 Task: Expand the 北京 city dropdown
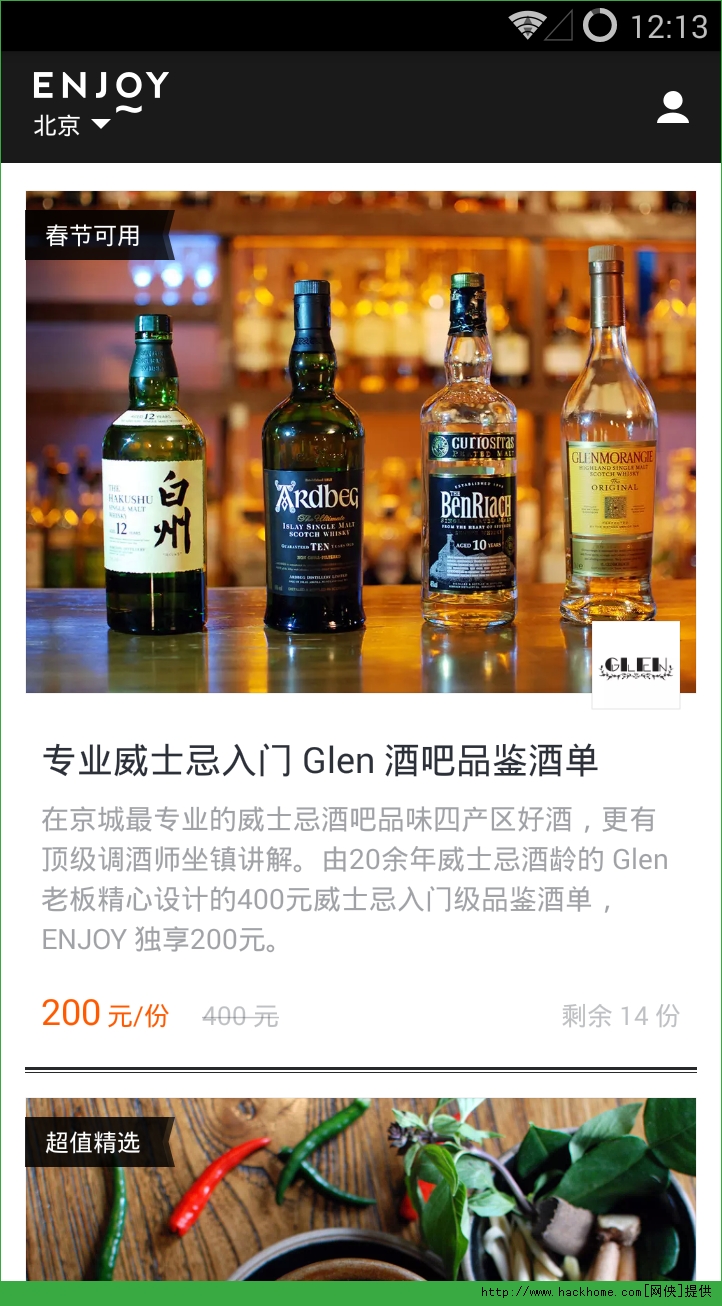click(72, 125)
